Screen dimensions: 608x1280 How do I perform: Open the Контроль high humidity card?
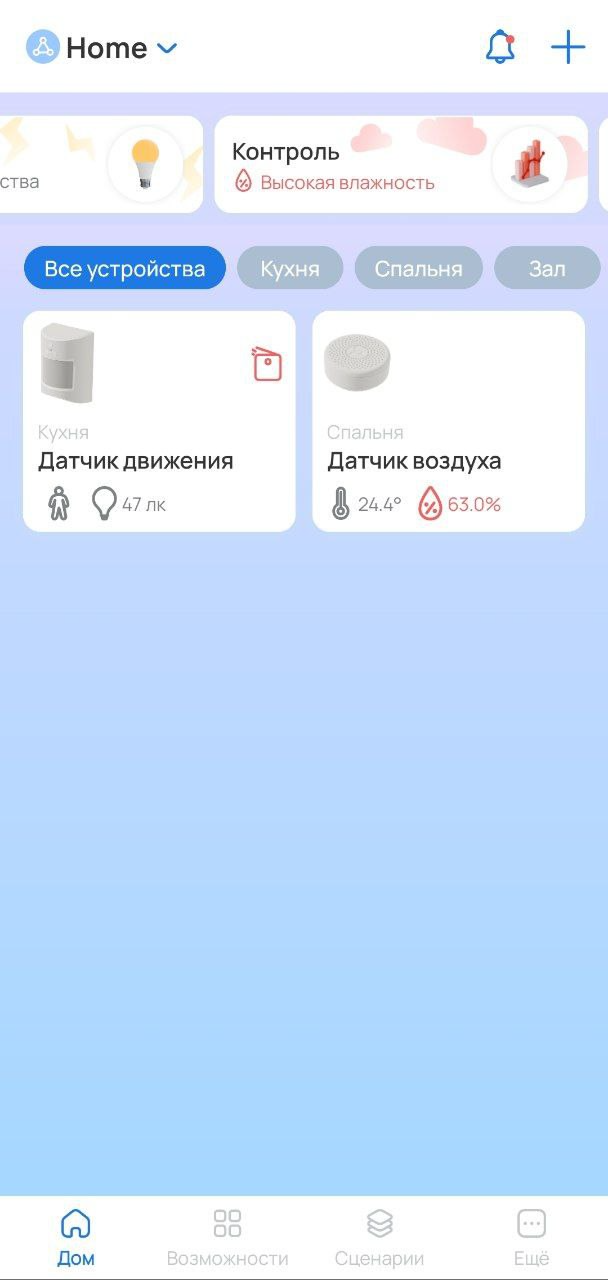(x=400, y=165)
